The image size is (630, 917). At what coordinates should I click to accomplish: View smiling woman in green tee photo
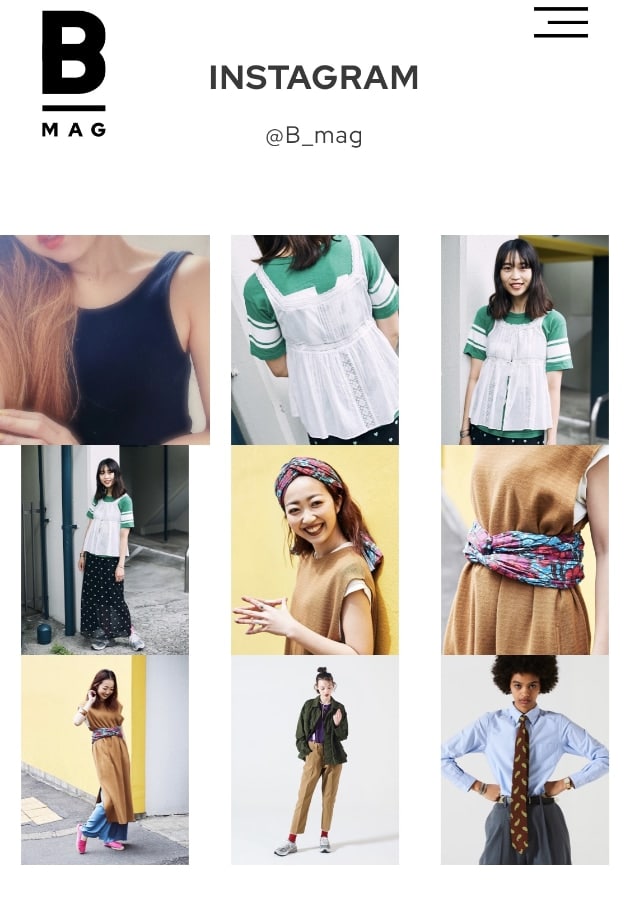coord(525,340)
